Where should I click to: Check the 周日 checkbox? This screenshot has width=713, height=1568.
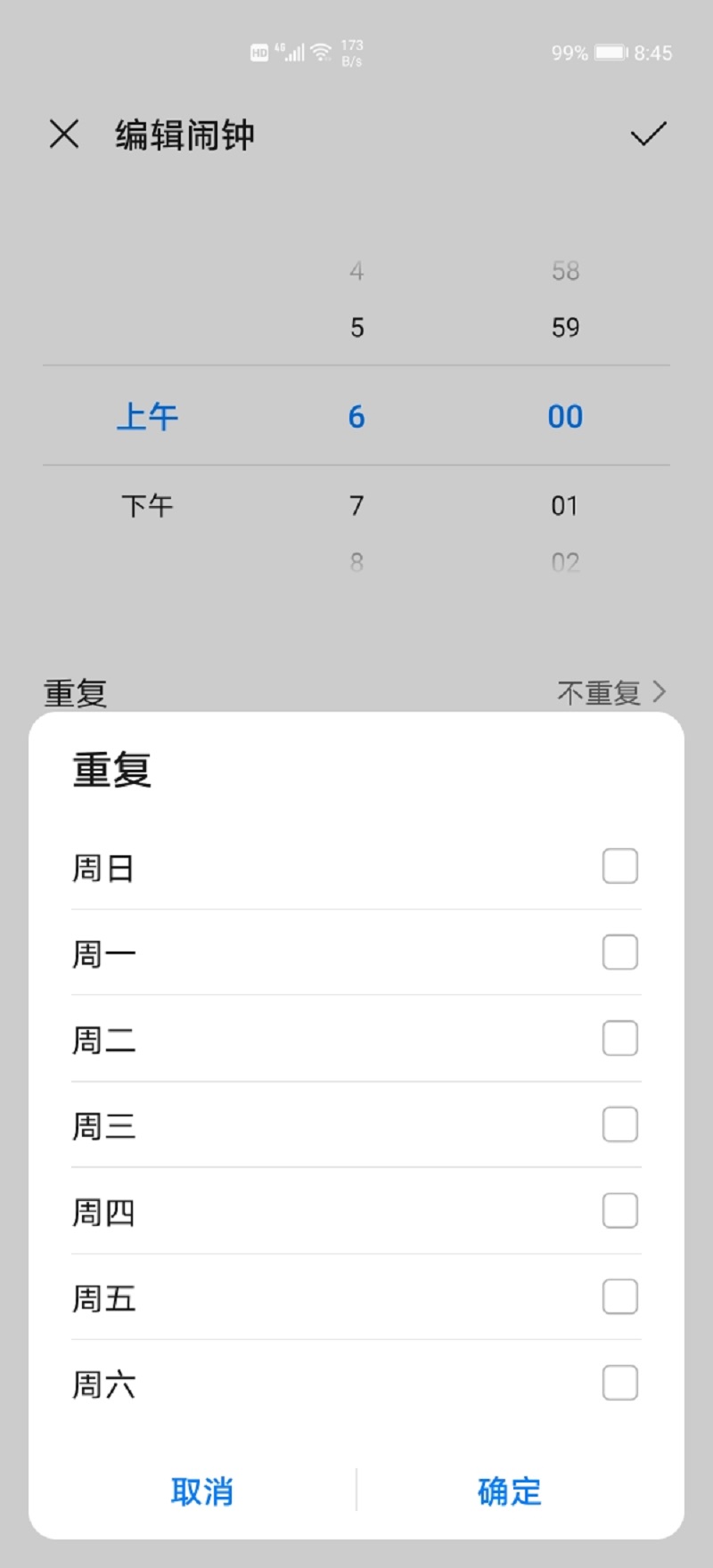click(619, 866)
